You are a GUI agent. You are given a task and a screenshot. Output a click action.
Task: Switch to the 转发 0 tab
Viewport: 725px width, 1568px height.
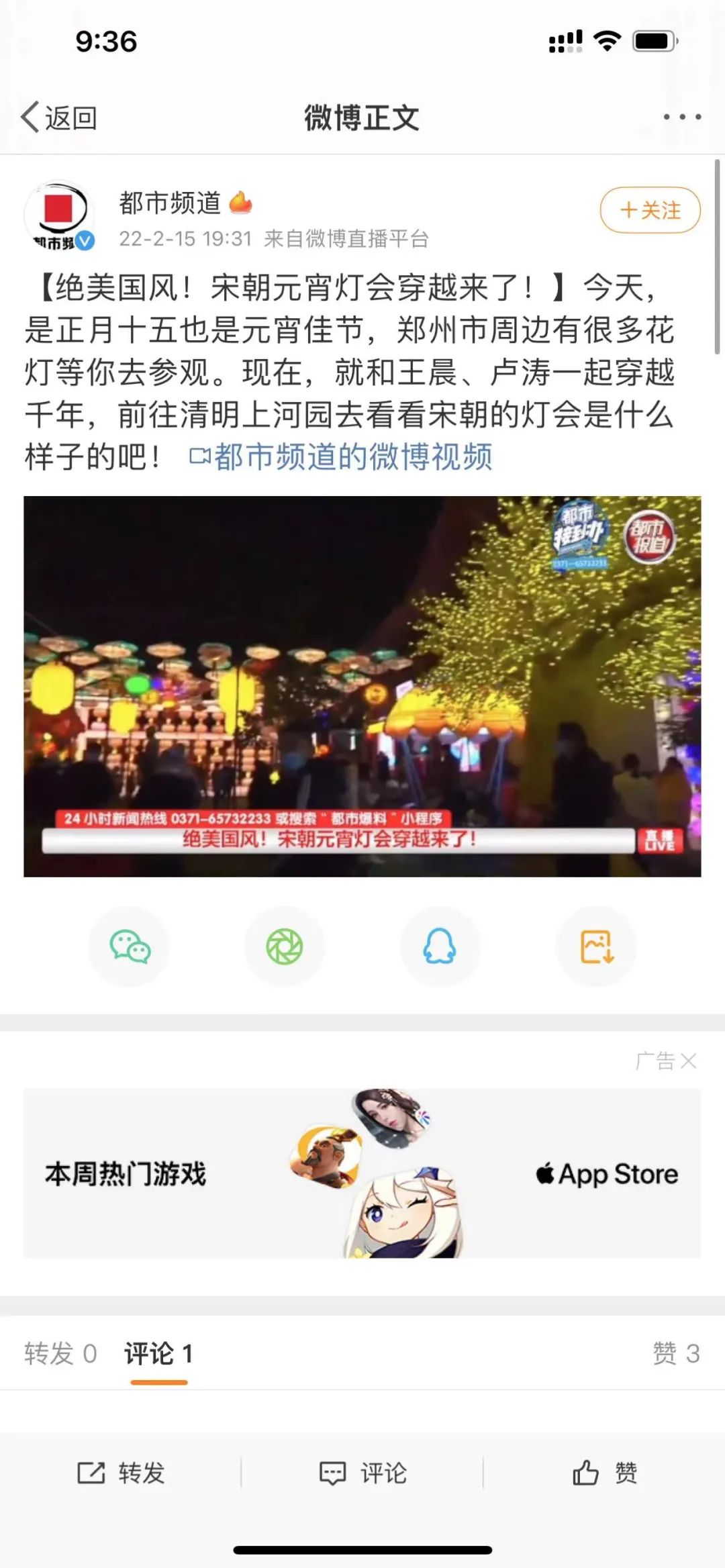60,1353
